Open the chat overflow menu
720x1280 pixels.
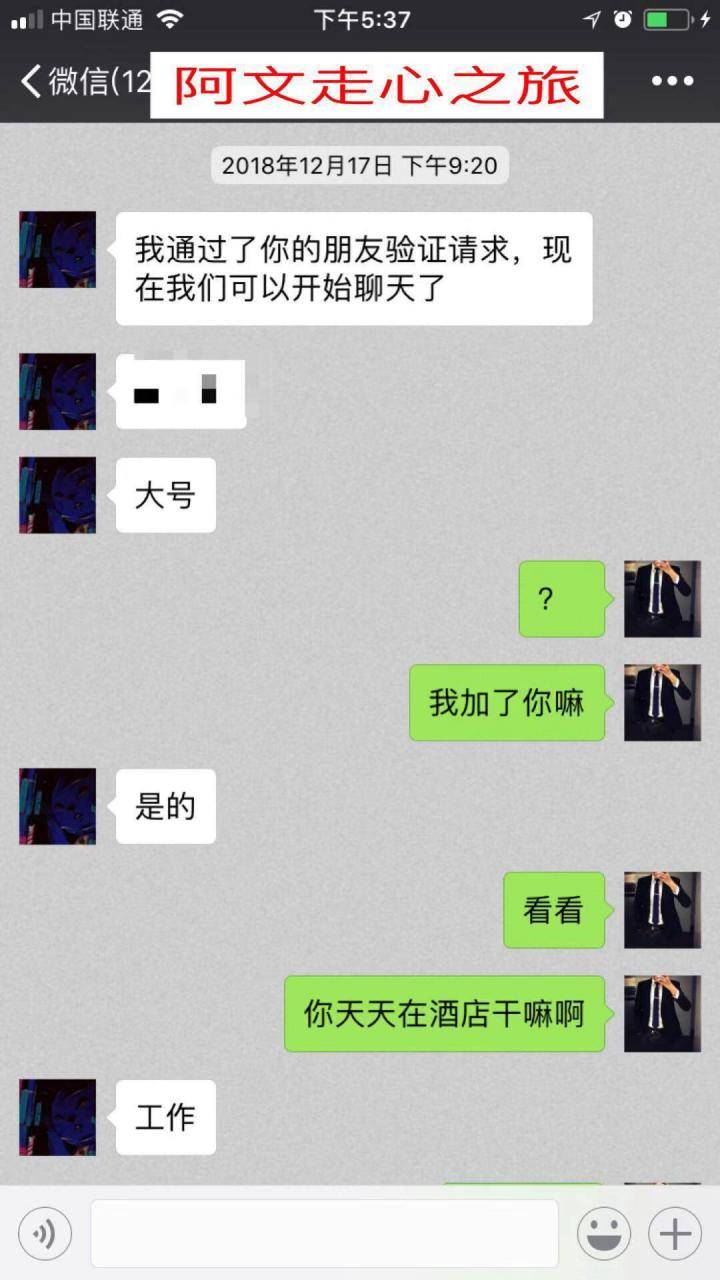[672, 82]
